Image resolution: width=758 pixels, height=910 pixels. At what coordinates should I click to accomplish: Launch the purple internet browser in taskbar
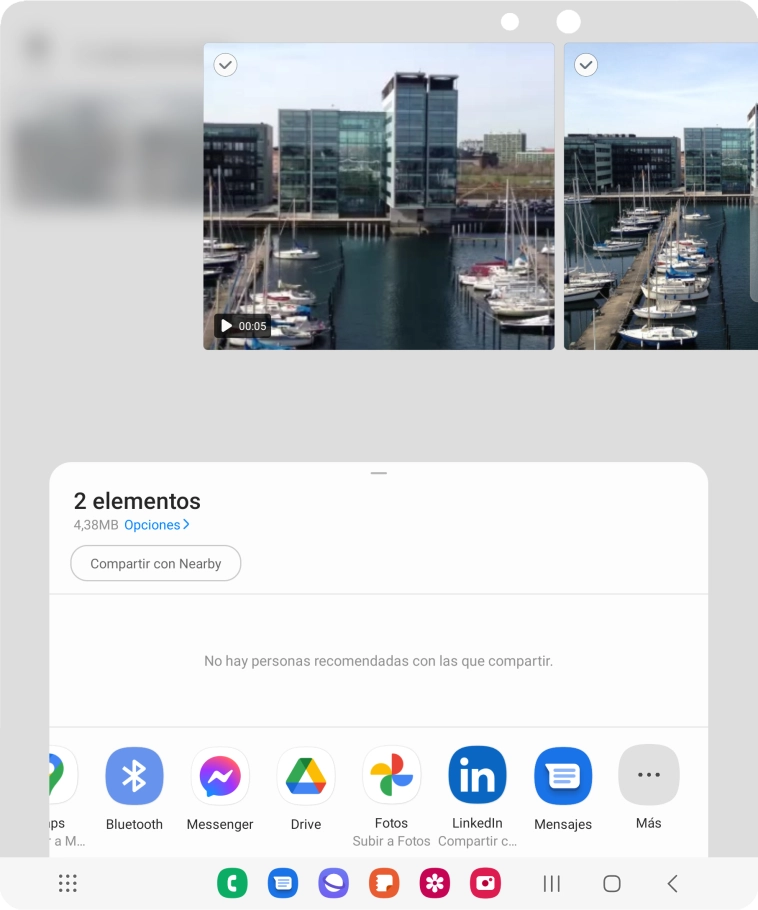(333, 883)
